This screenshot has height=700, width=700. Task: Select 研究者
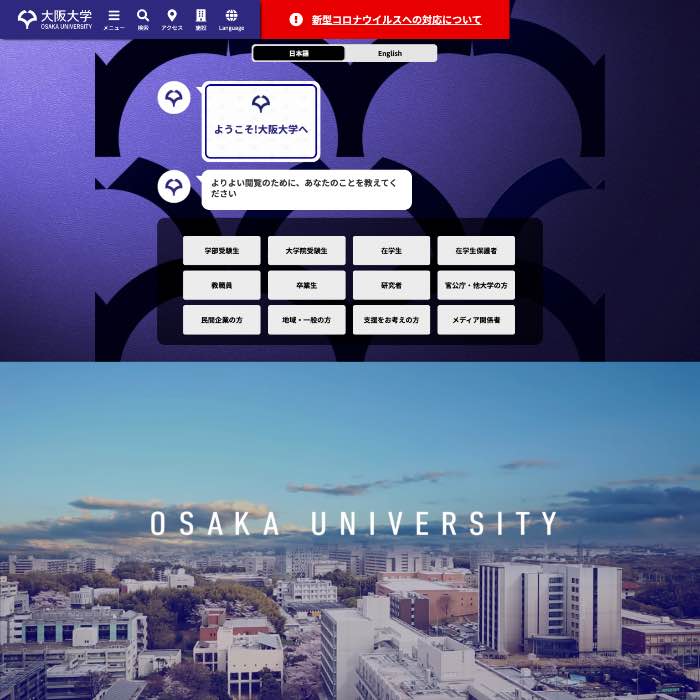coord(391,285)
